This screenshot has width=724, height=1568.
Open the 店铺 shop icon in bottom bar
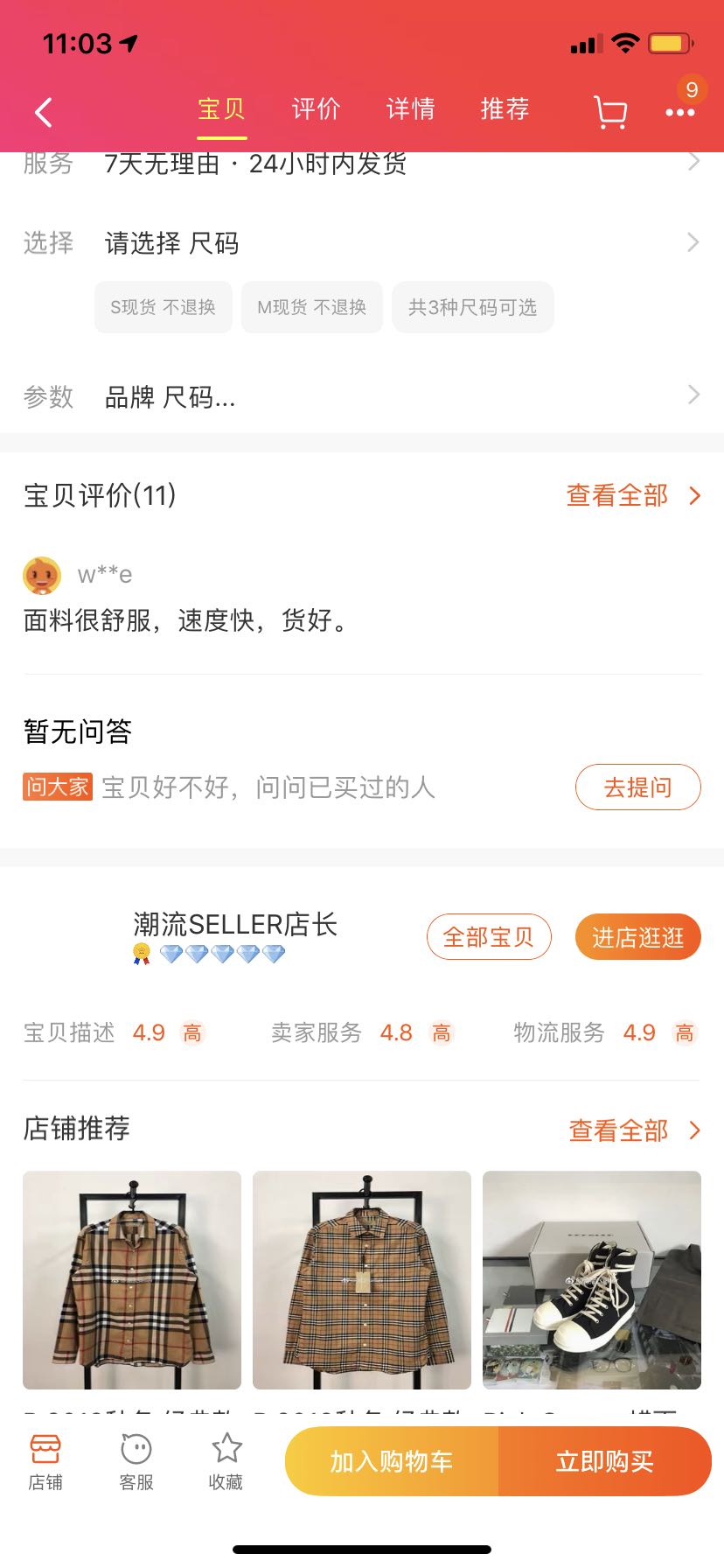click(x=45, y=1461)
